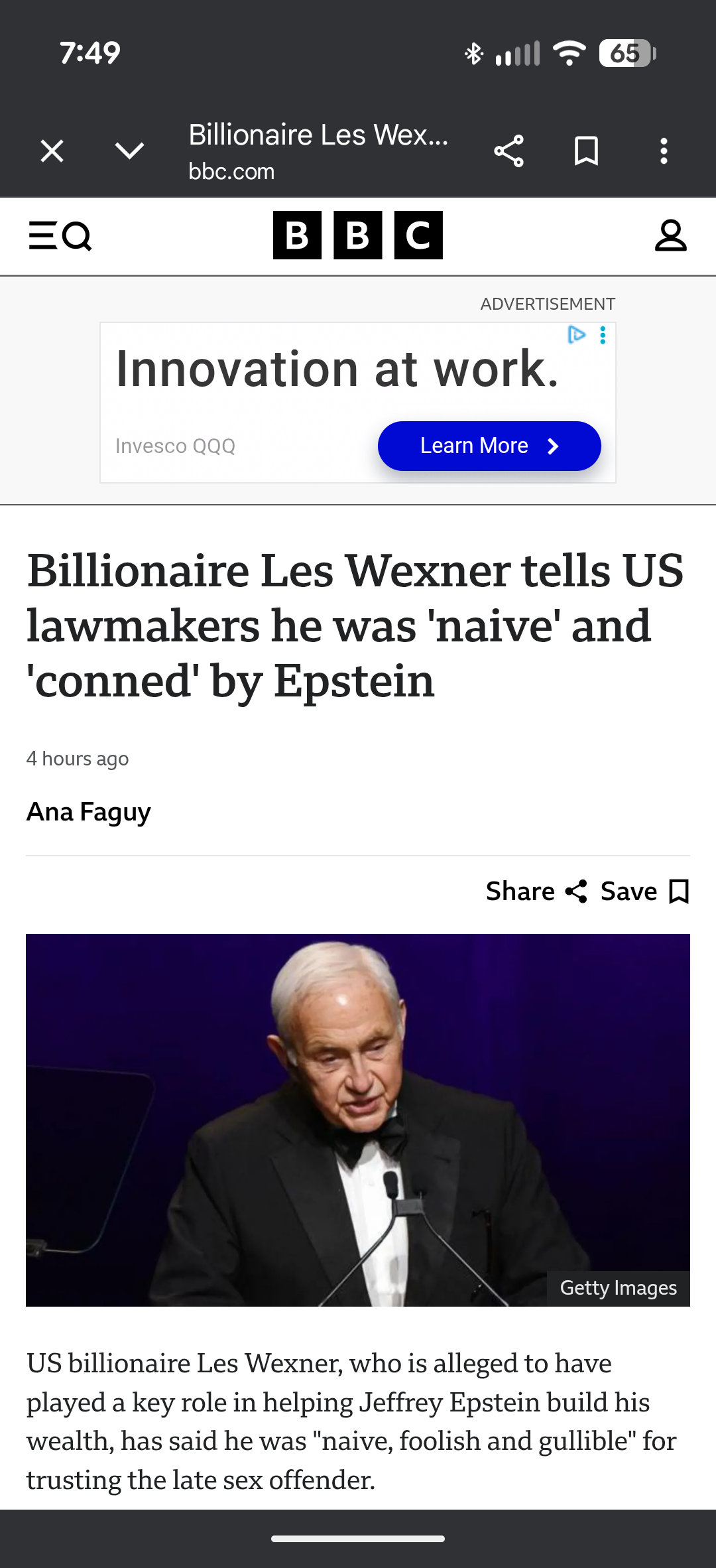Open the browser overflow menu
The image size is (716, 1568).
pos(664,151)
